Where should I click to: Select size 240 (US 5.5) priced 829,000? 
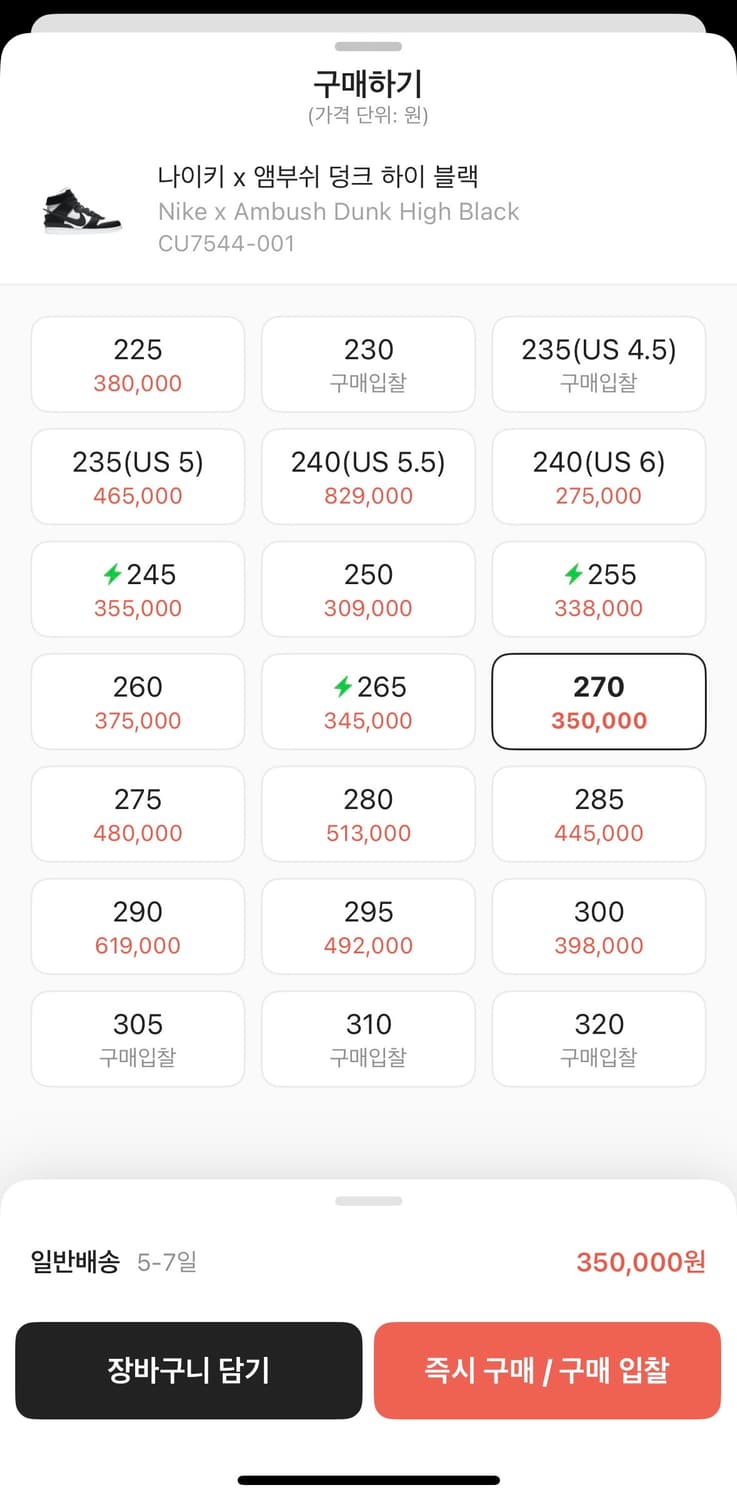tap(368, 477)
